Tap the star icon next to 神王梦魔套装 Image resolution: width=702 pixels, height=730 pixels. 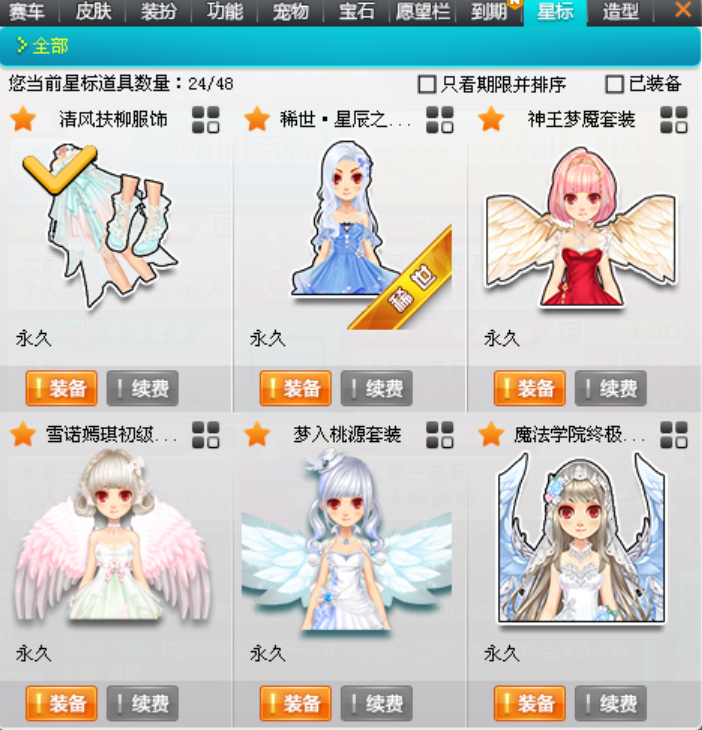(491, 120)
